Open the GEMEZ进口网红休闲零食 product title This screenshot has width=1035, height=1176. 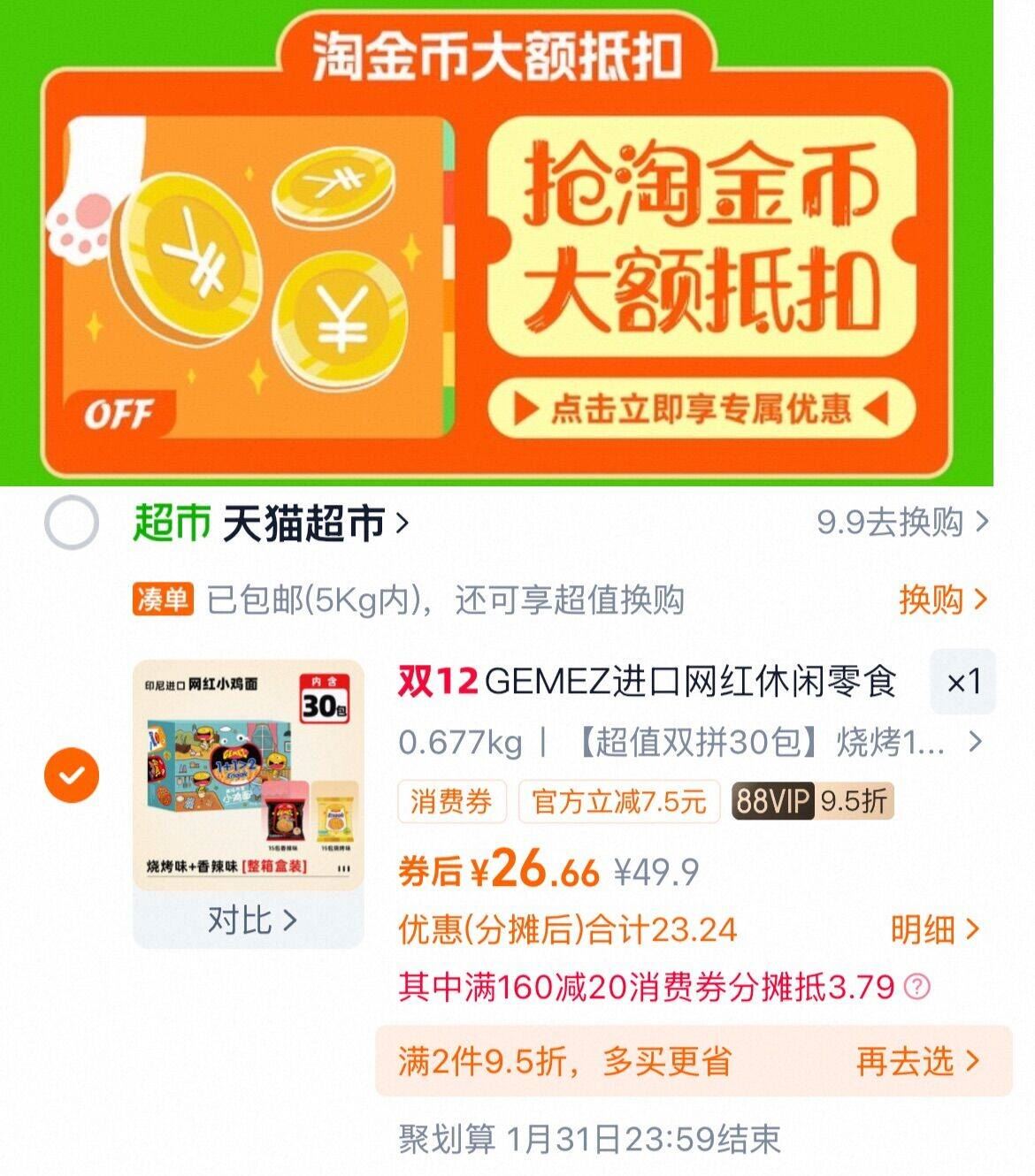tap(690, 682)
